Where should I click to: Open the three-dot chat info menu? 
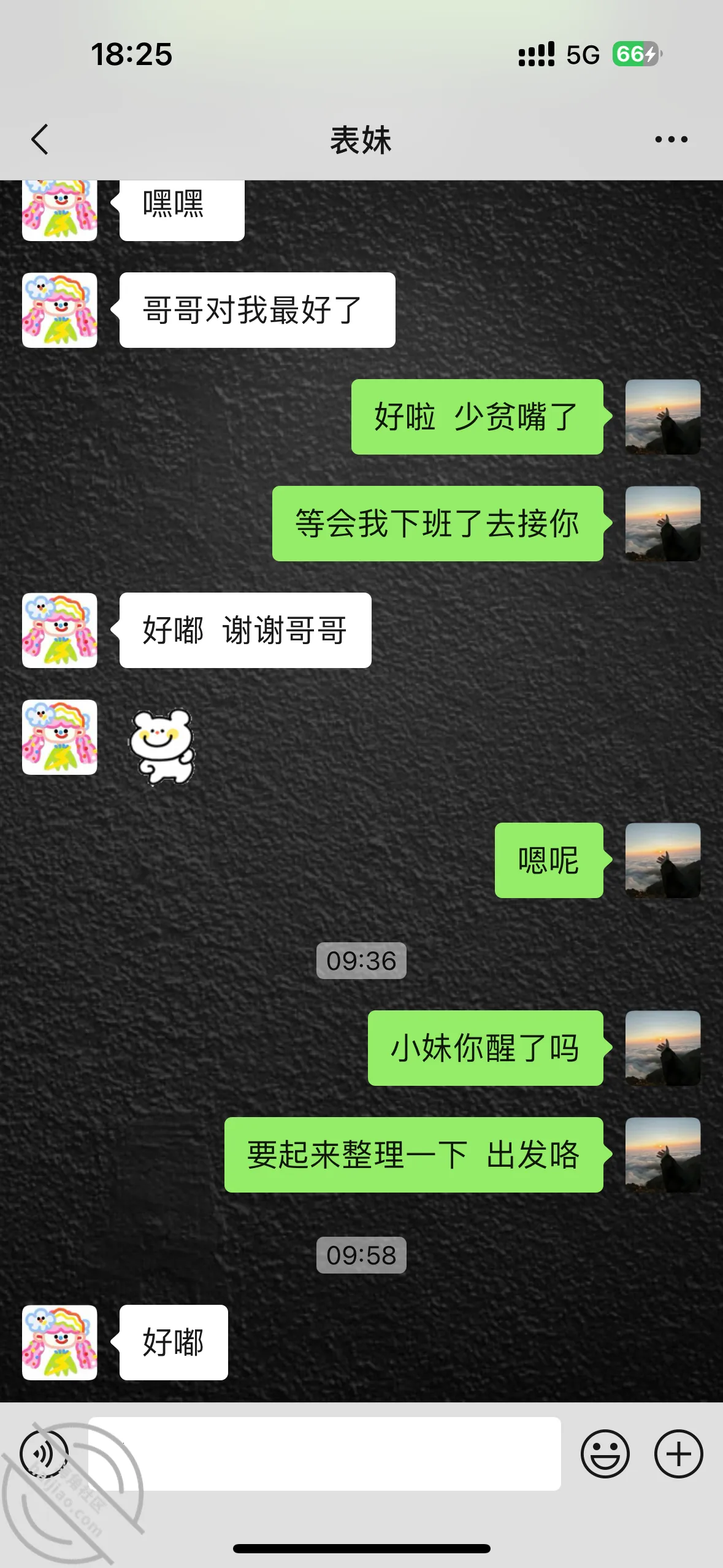671,139
